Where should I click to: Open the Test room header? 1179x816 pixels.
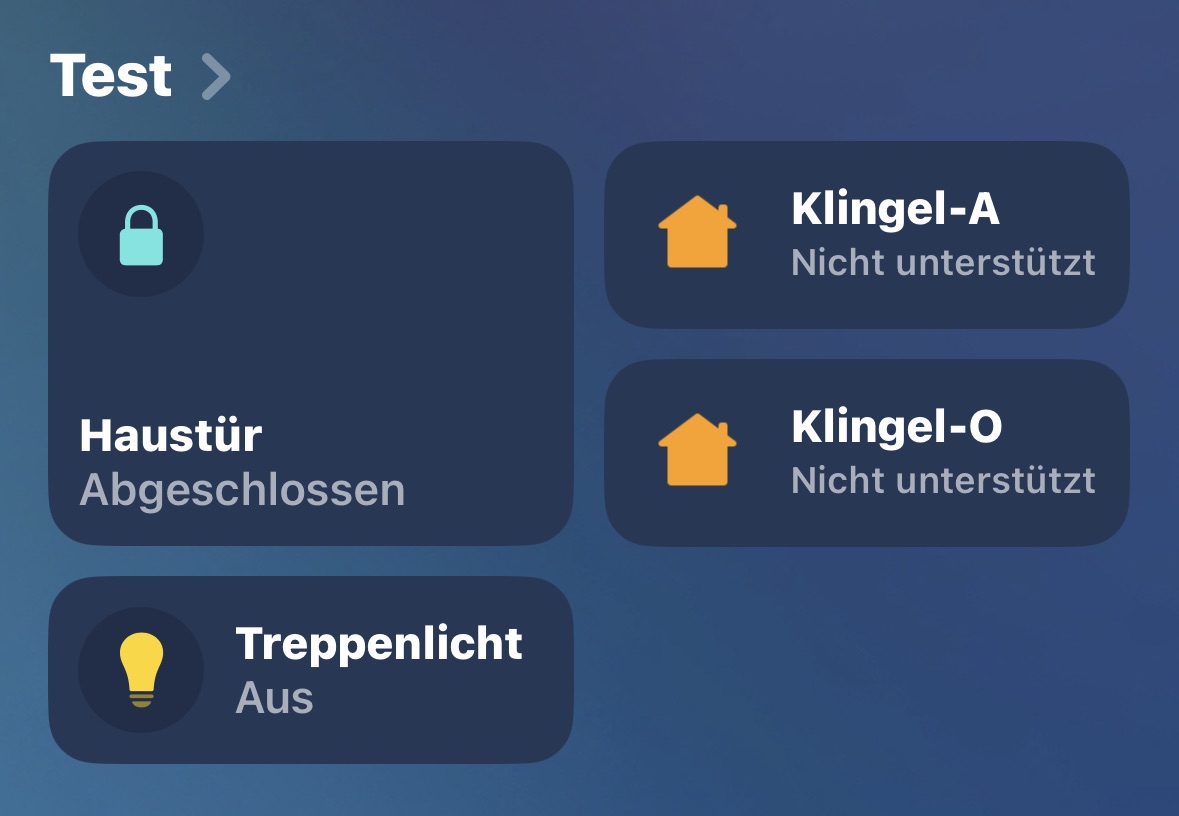(x=140, y=76)
